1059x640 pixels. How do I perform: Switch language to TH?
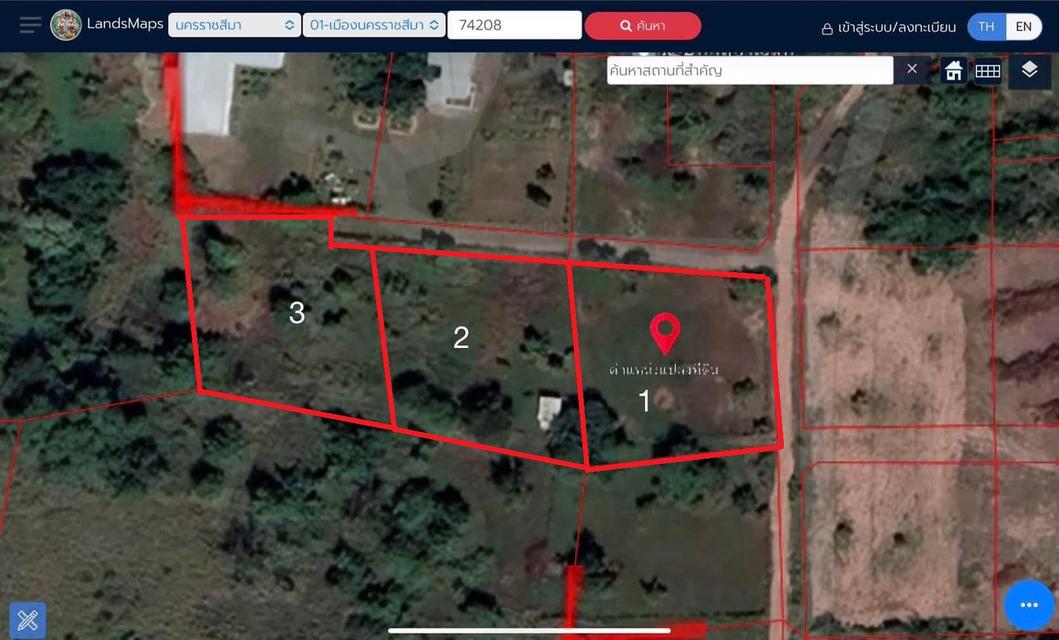pyautogui.click(x=986, y=27)
